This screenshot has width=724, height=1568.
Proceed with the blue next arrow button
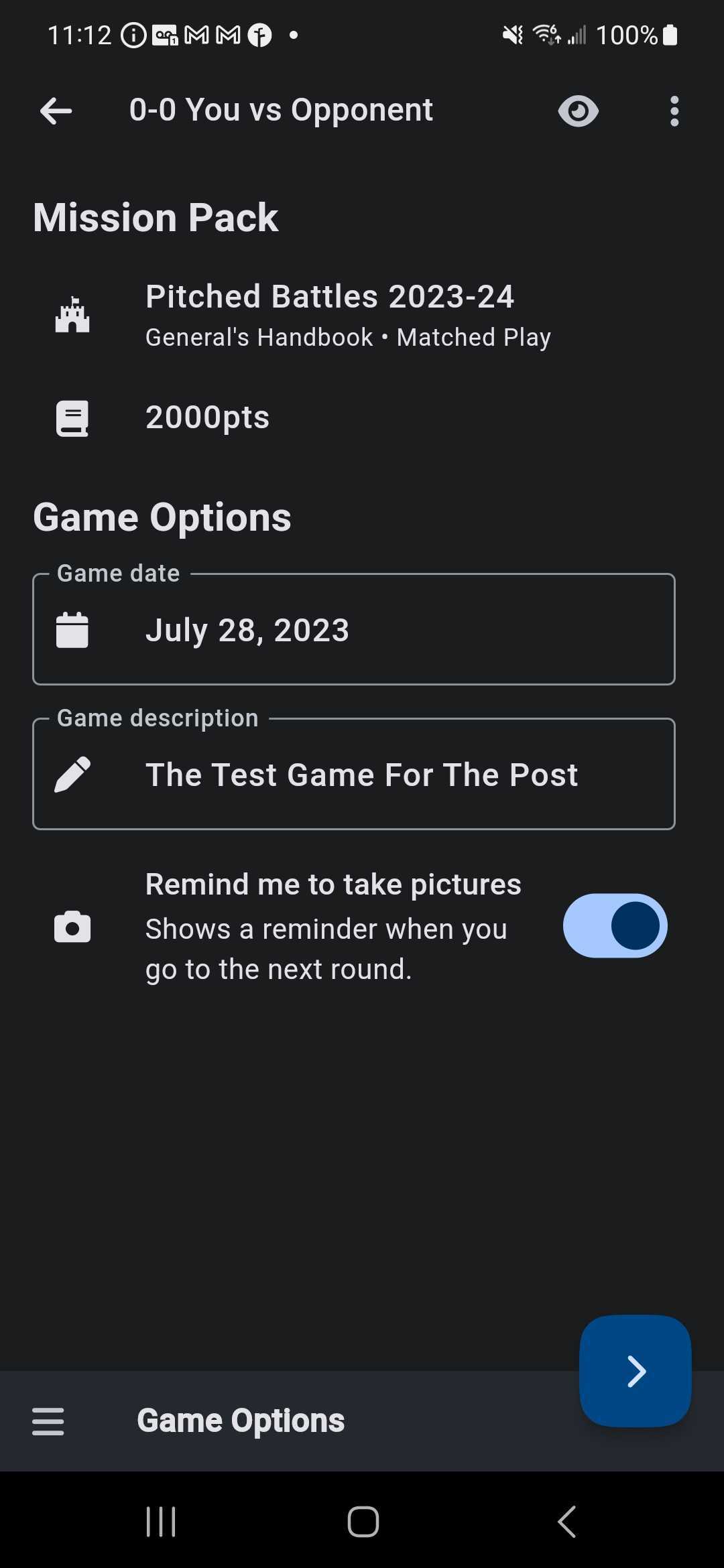[x=635, y=1371]
